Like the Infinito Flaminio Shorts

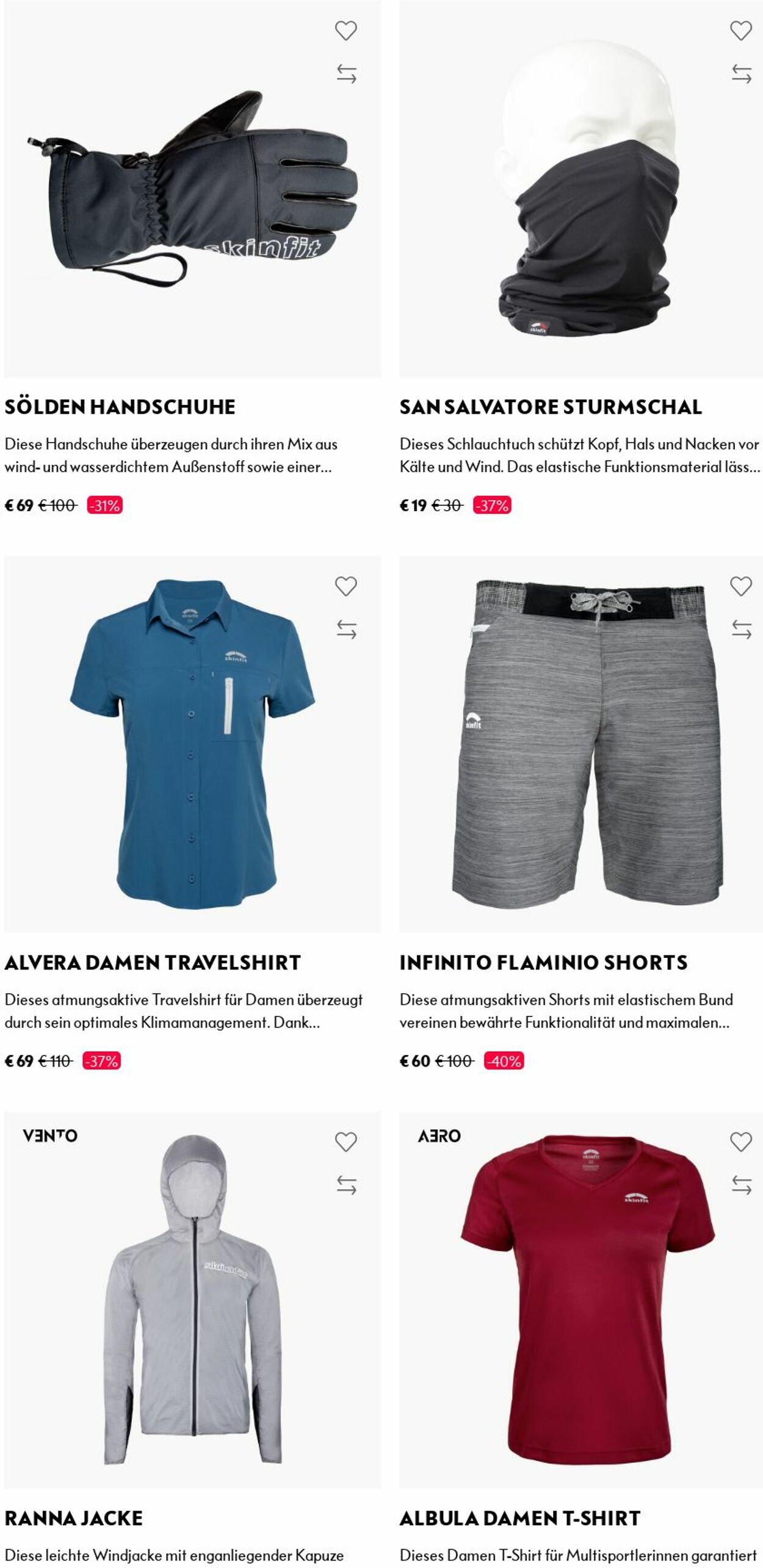click(x=740, y=586)
